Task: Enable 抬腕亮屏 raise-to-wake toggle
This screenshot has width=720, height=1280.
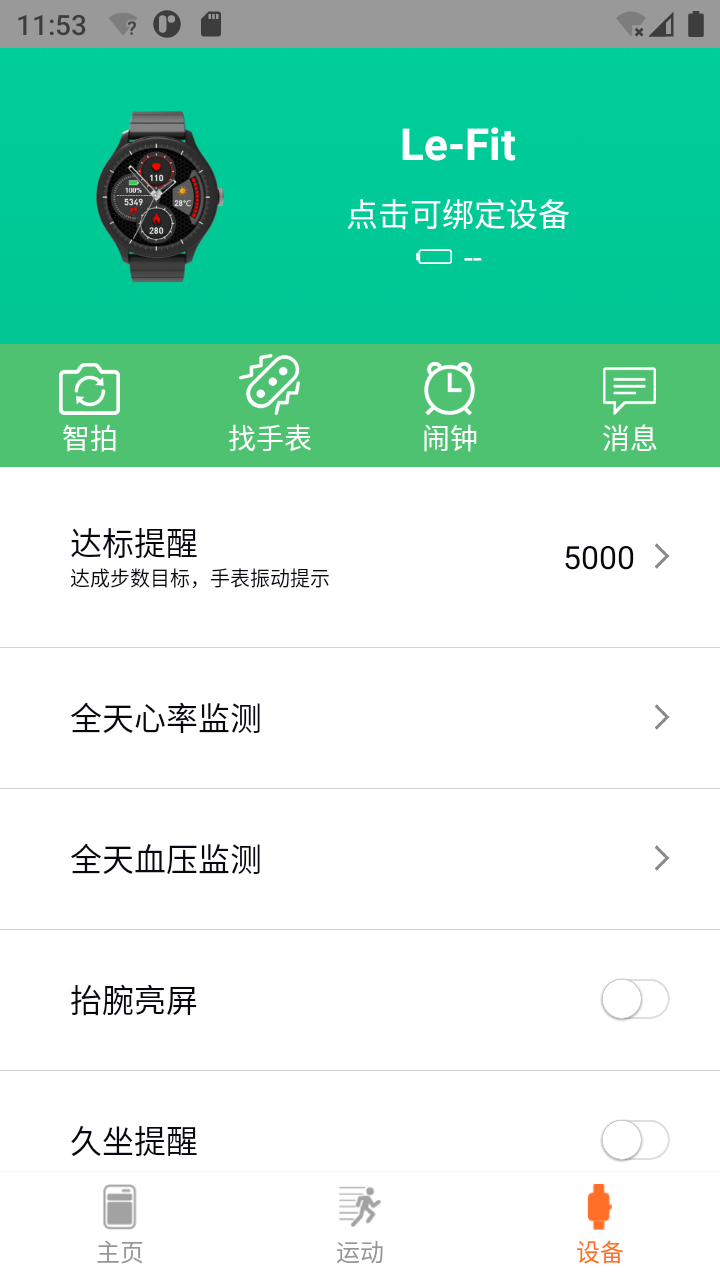Action: point(634,999)
